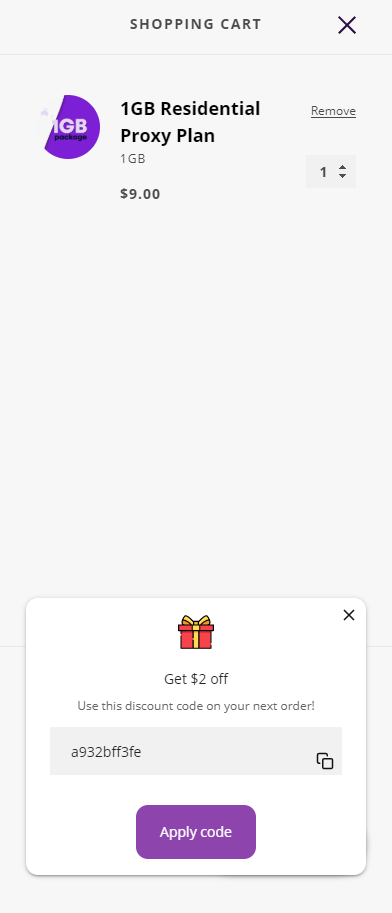392x913 pixels.
Task: Remove the 1GB Residential Proxy Plan
Action: coord(333,111)
